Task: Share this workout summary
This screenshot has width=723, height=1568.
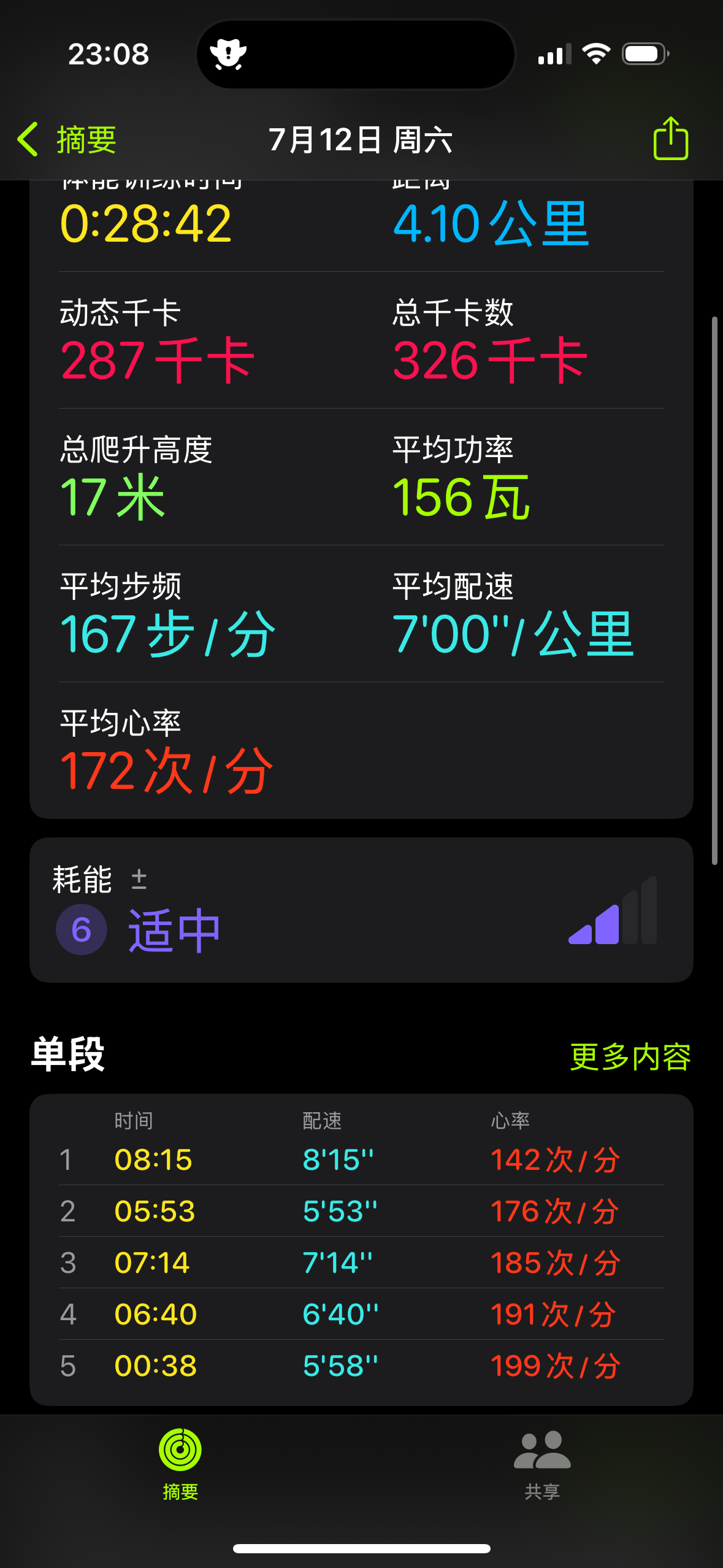Action: pos(670,139)
